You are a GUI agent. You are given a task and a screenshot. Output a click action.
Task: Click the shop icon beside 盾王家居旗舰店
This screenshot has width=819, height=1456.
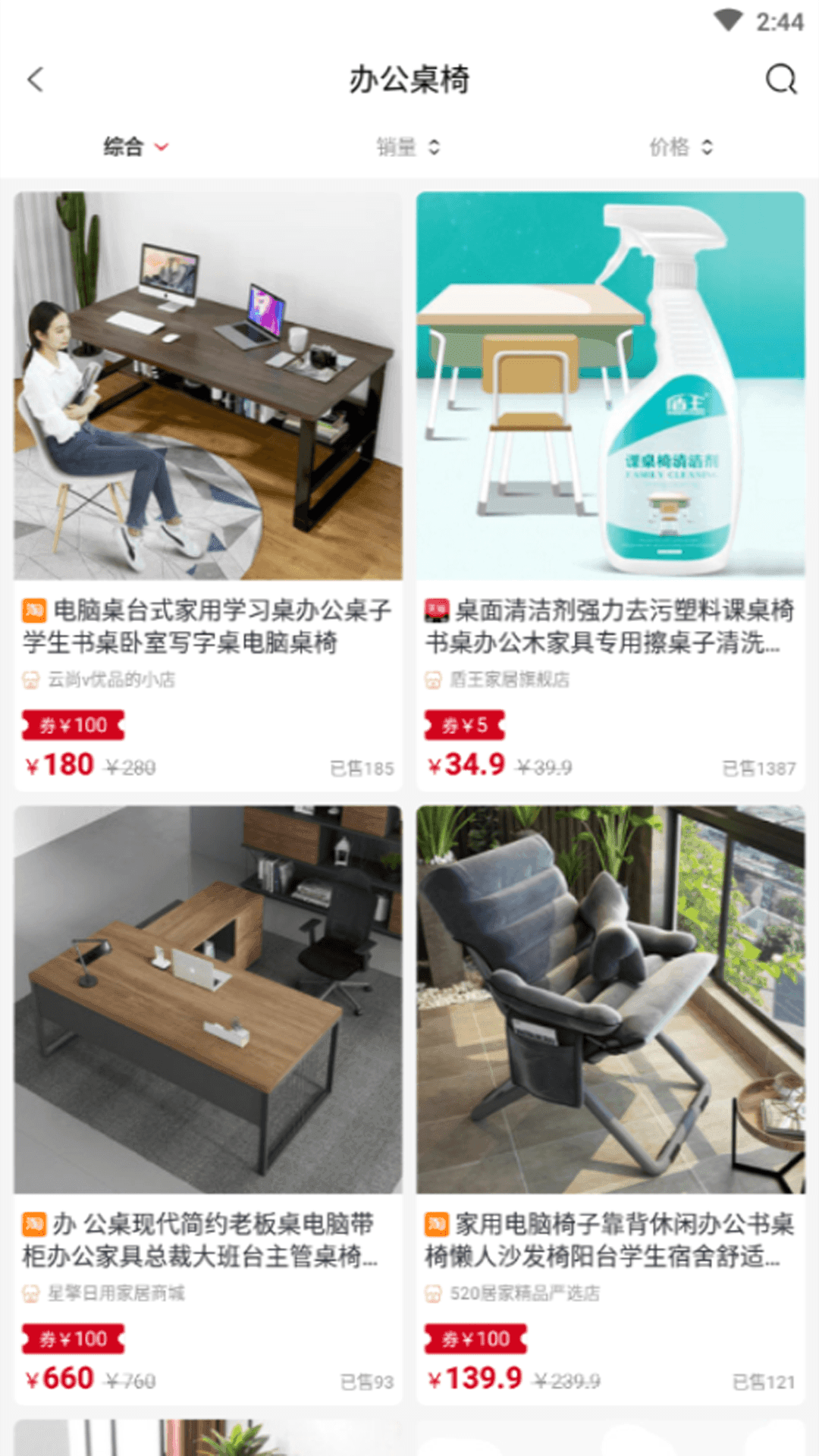click(x=434, y=680)
